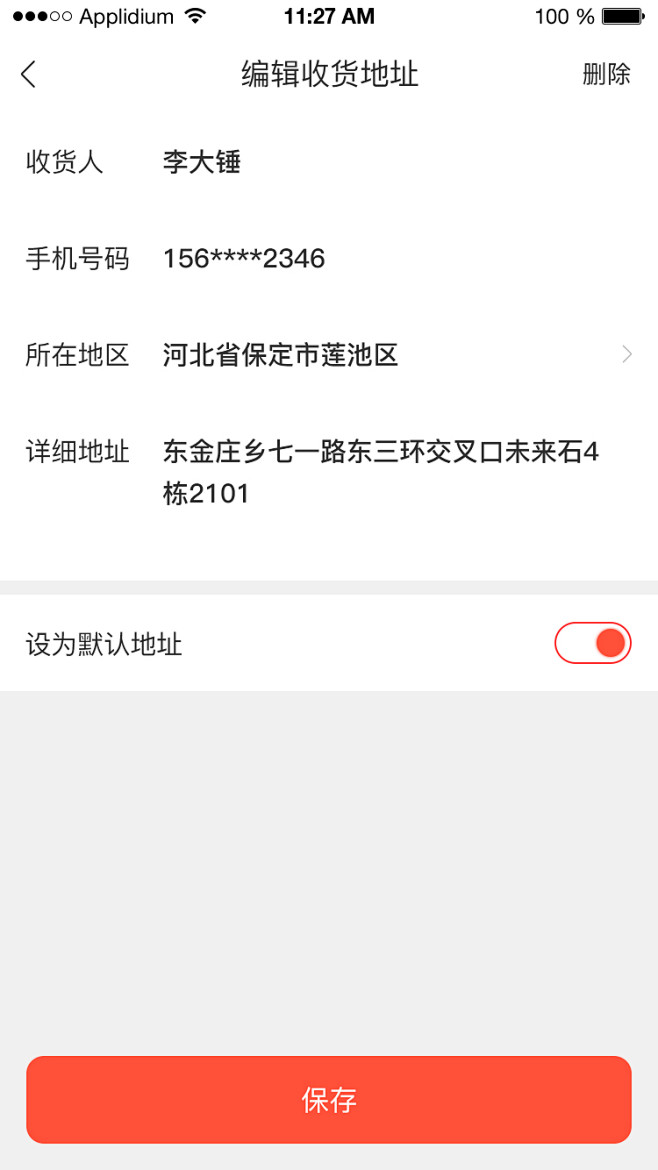
Task: Toggle the 设为默认地址 switch
Action: [x=593, y=643]
